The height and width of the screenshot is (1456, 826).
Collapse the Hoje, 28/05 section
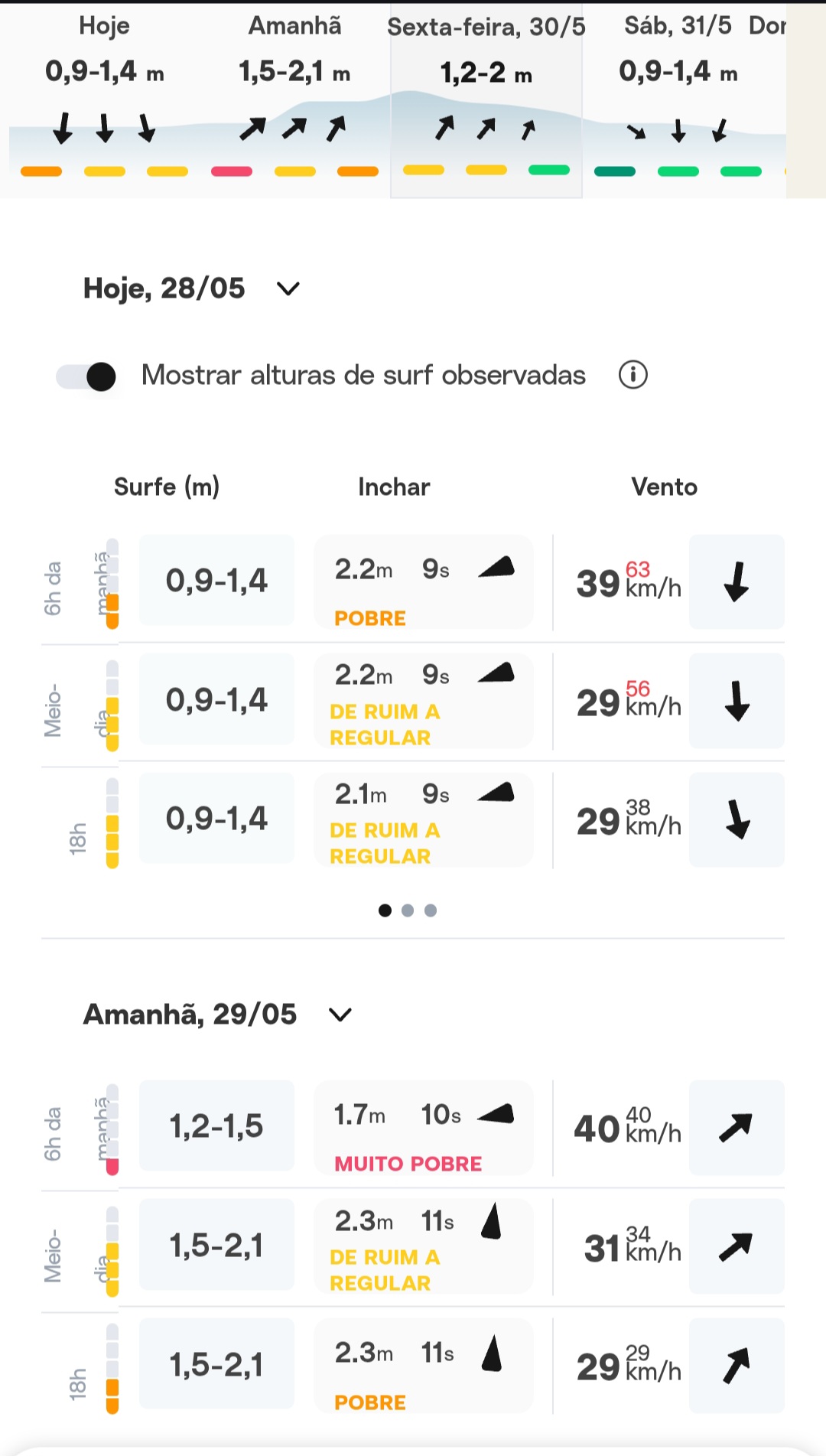(288, 288)
